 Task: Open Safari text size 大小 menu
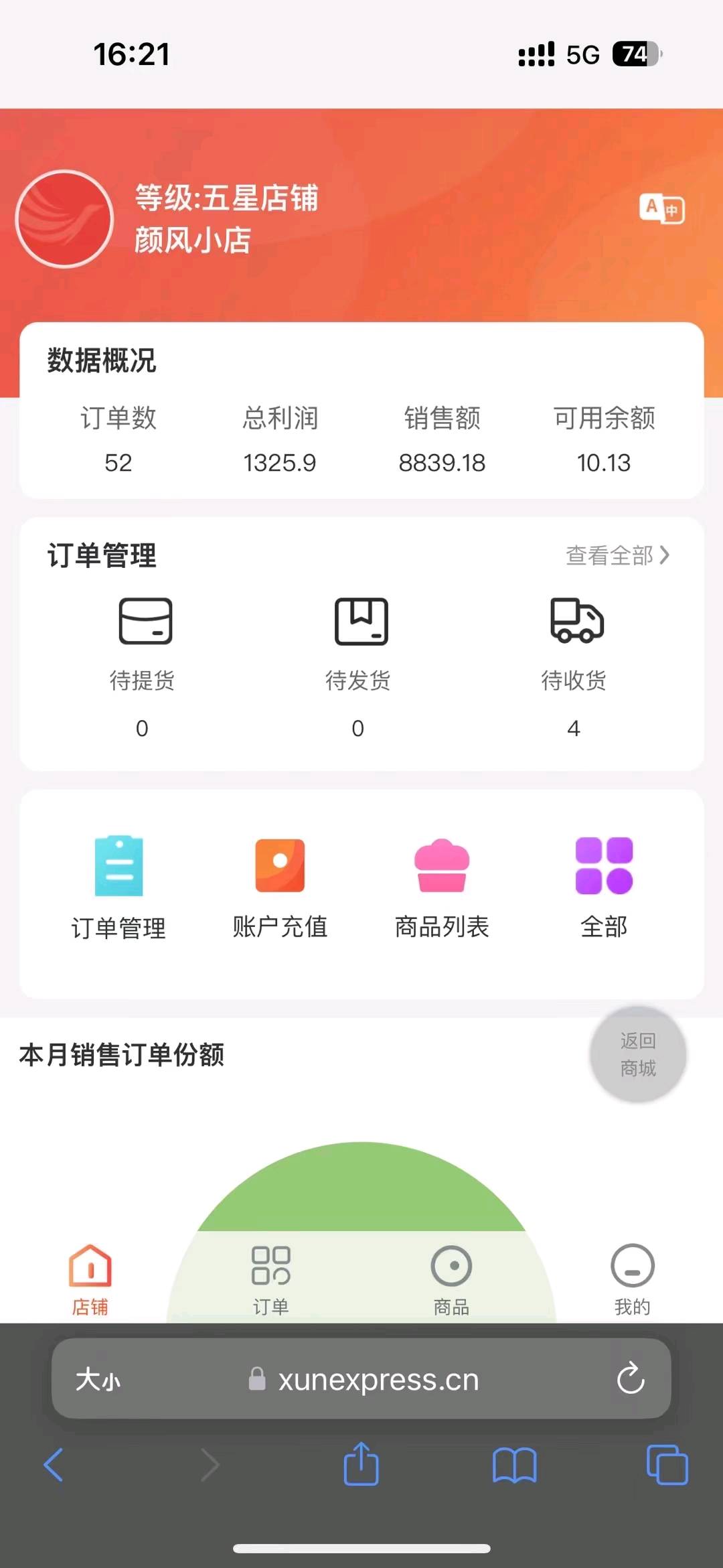coord(98,1380)
